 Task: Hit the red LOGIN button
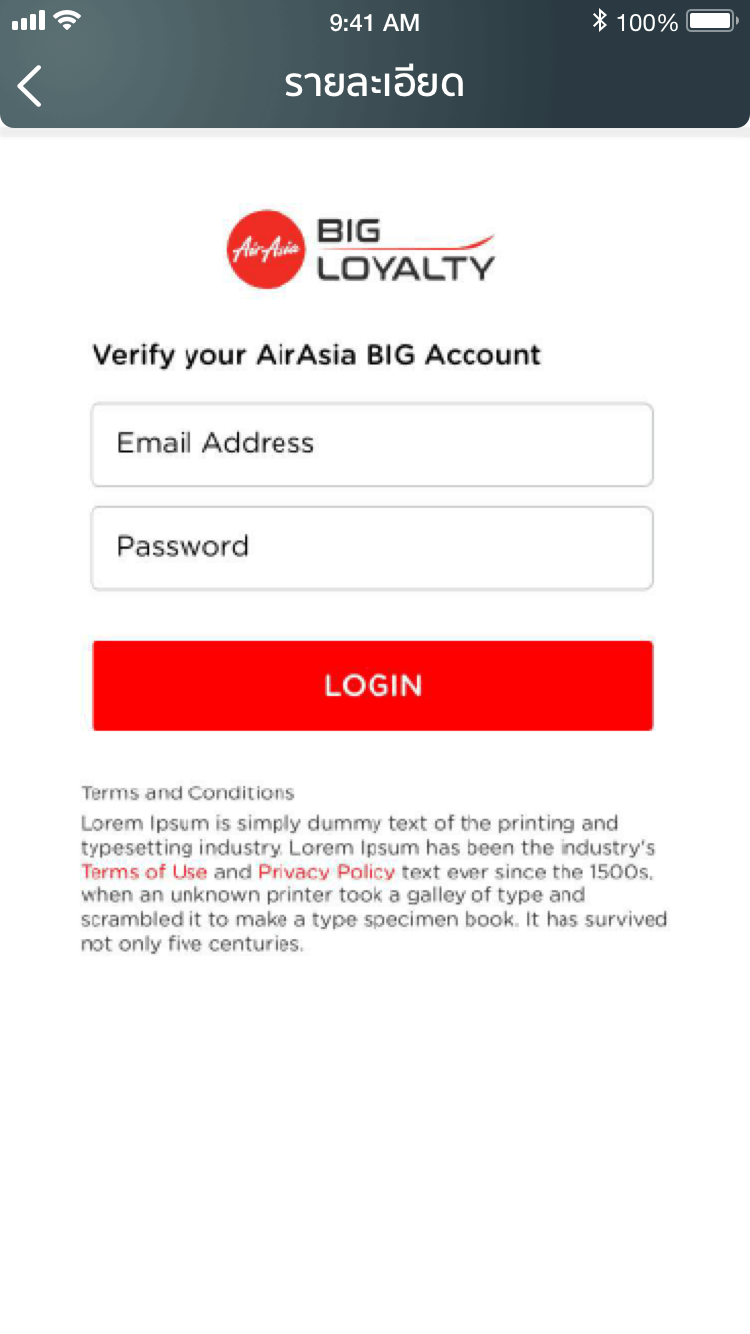tap(372, 685)
